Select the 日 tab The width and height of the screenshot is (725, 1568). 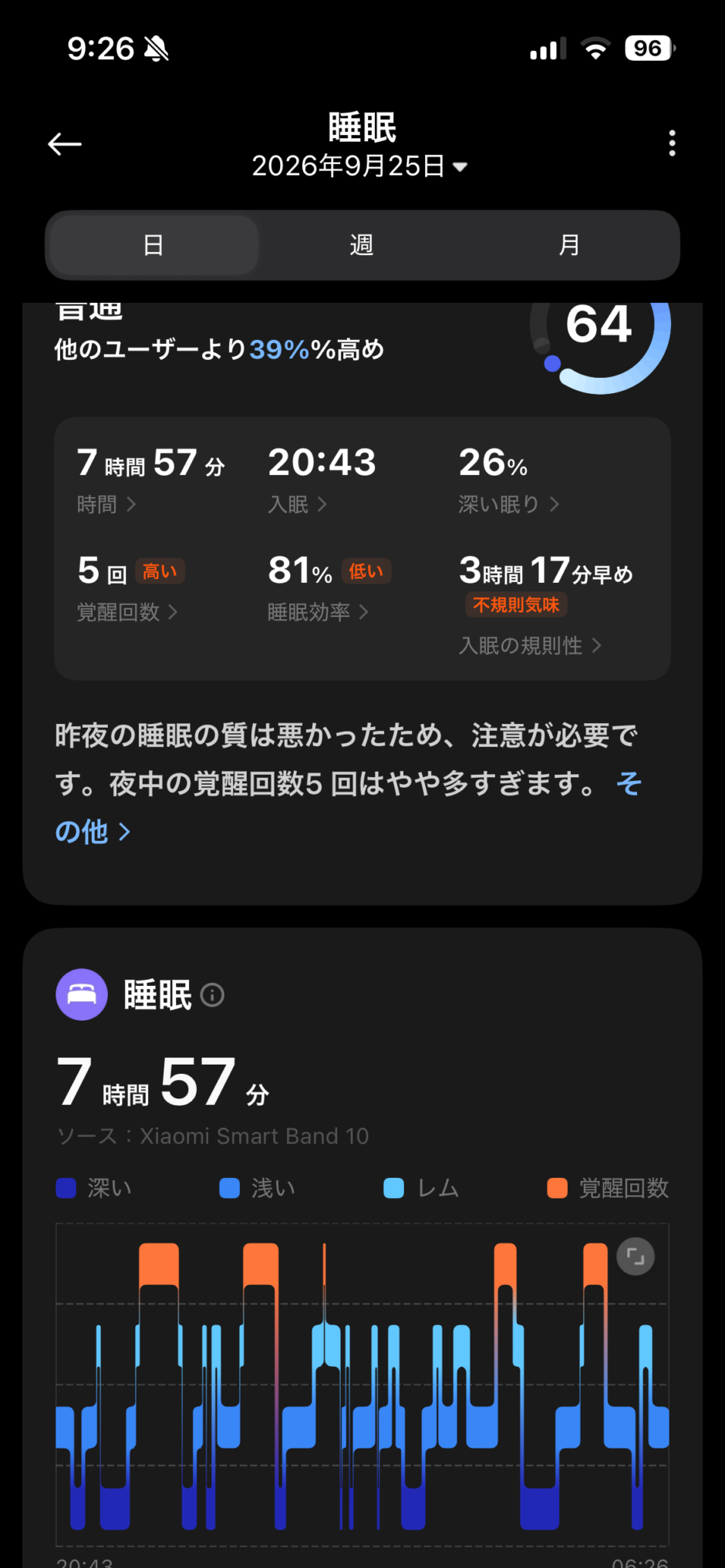[153, 245]
